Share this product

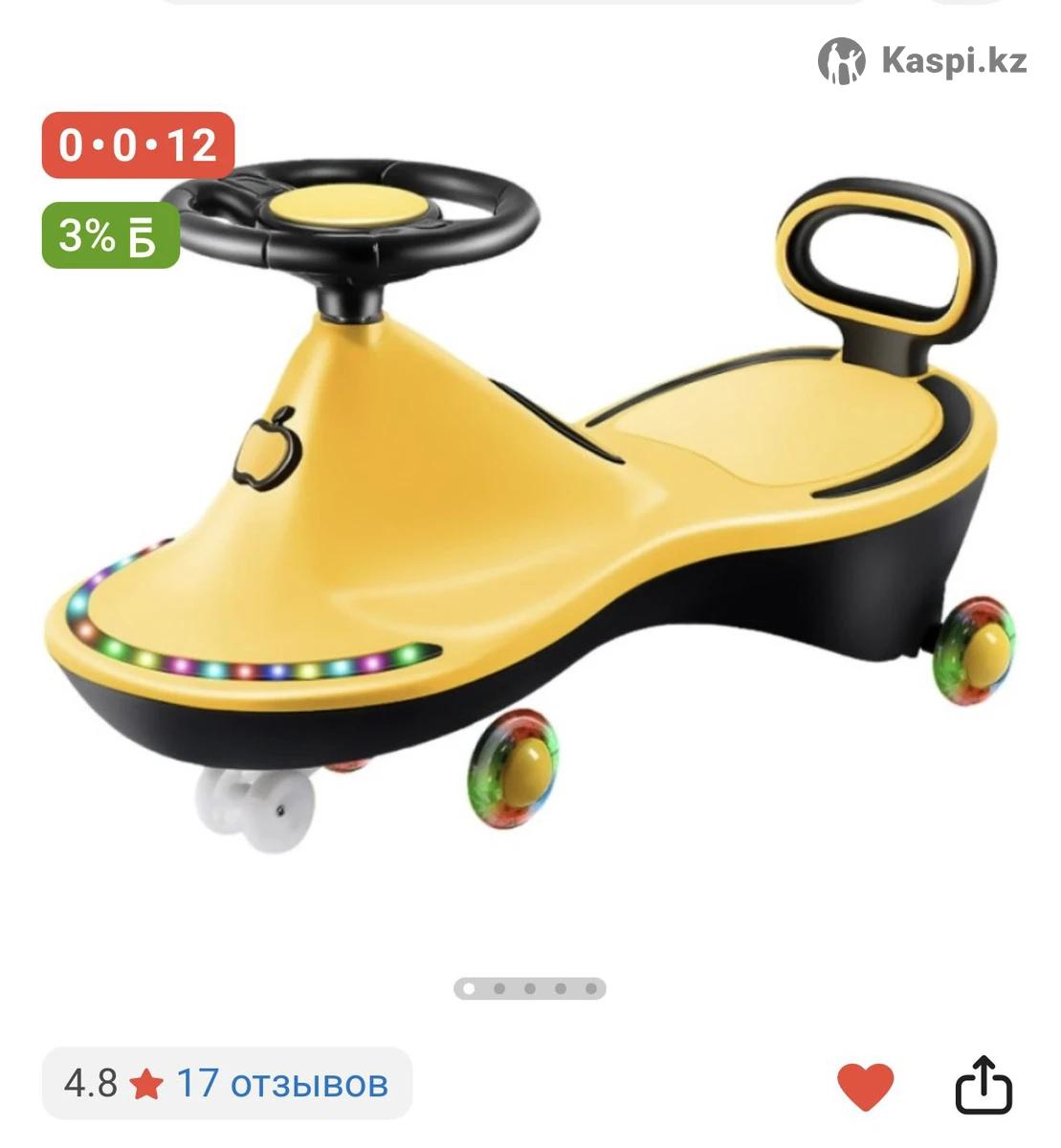(x=984, y=1085)
